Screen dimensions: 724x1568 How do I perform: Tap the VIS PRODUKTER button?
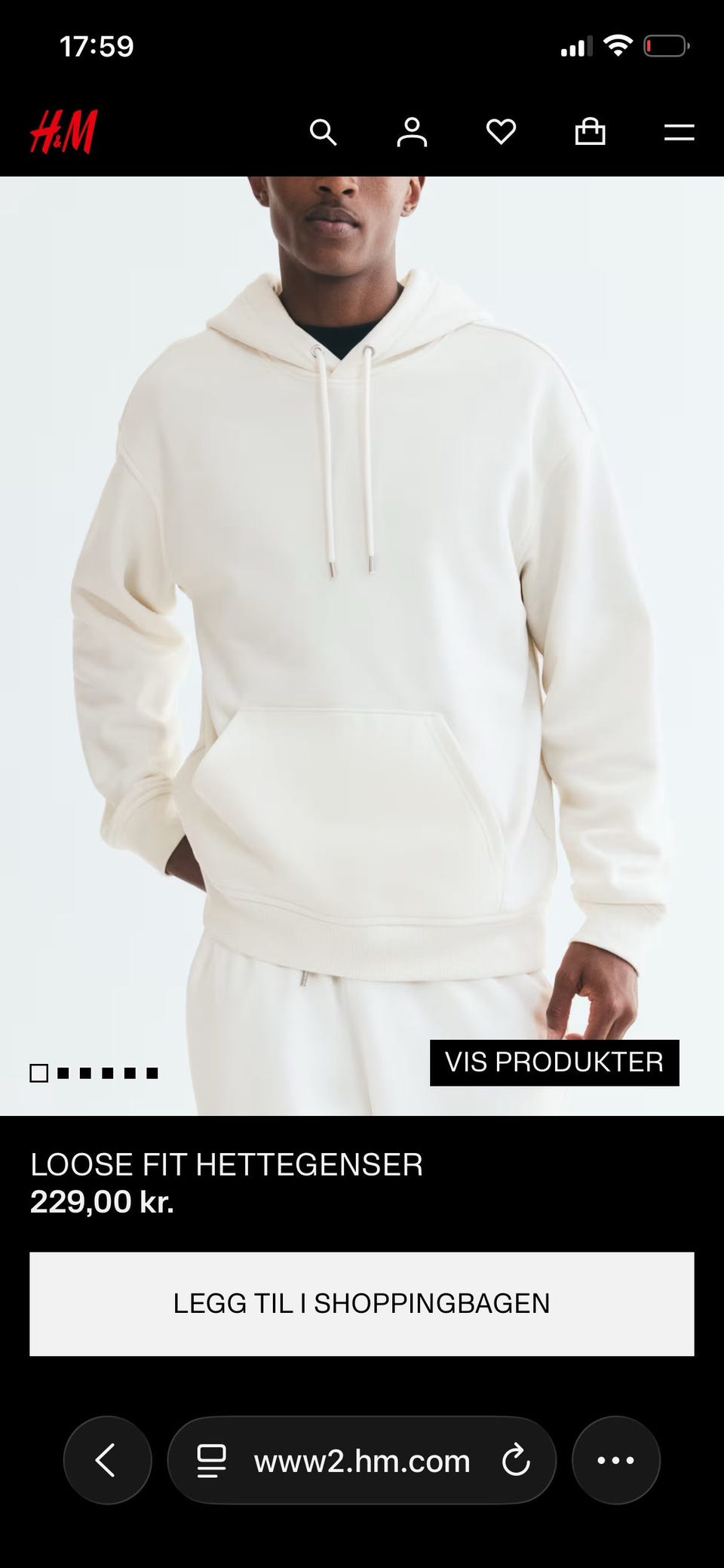point(554,1062)
